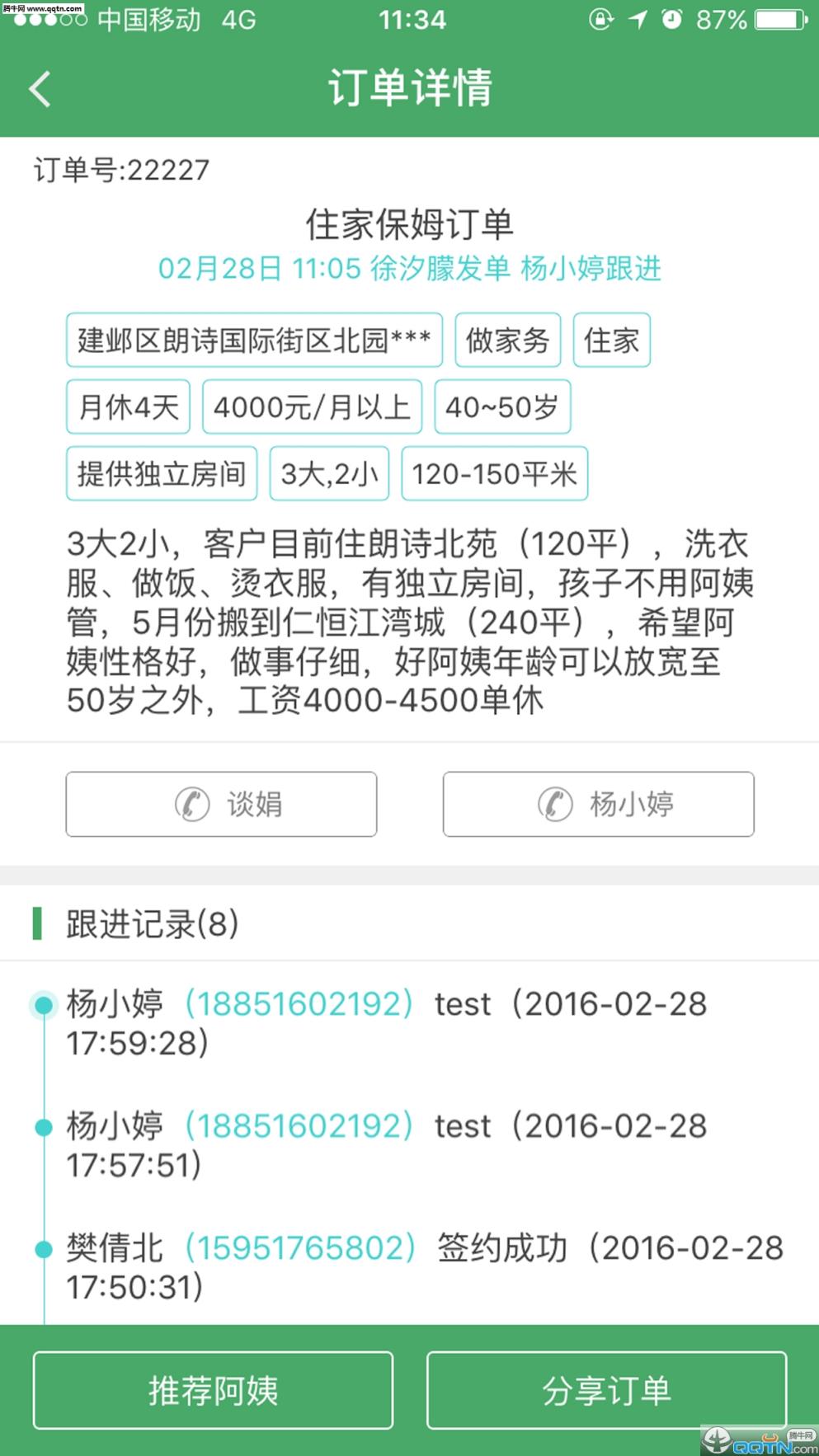819x1456 pixels.
Task: Select the 月休4天 tag
Action: click(x=127, y=406)
